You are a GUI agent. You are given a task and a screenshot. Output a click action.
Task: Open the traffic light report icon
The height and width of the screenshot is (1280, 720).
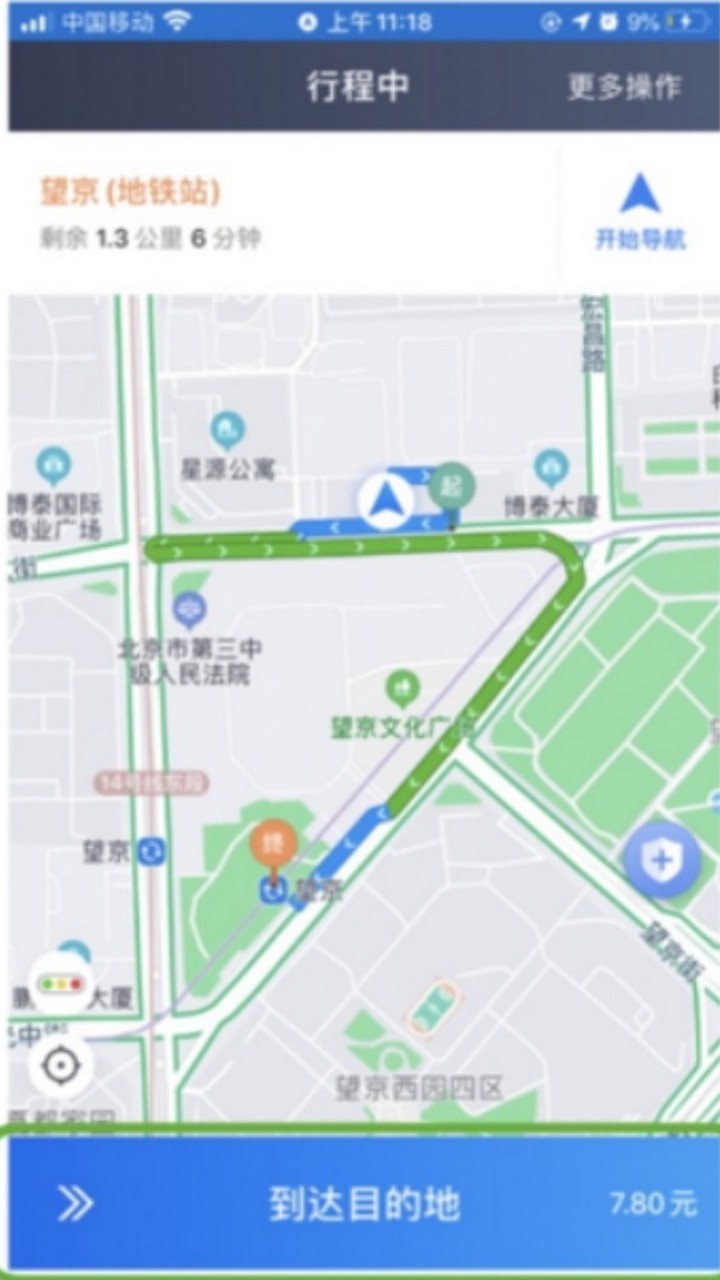click(62, 985)
